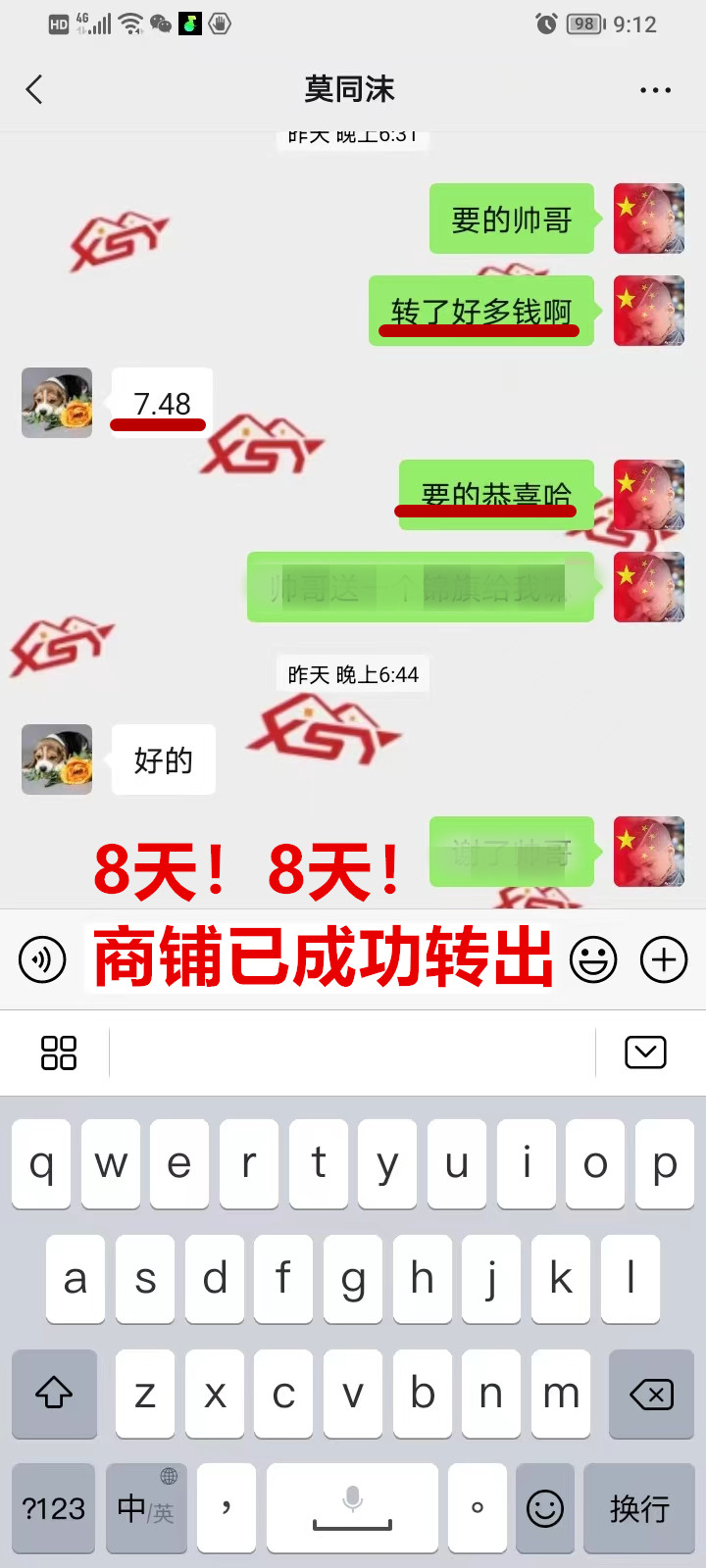Open the emoji sticker panel

[x=593, y=959]
